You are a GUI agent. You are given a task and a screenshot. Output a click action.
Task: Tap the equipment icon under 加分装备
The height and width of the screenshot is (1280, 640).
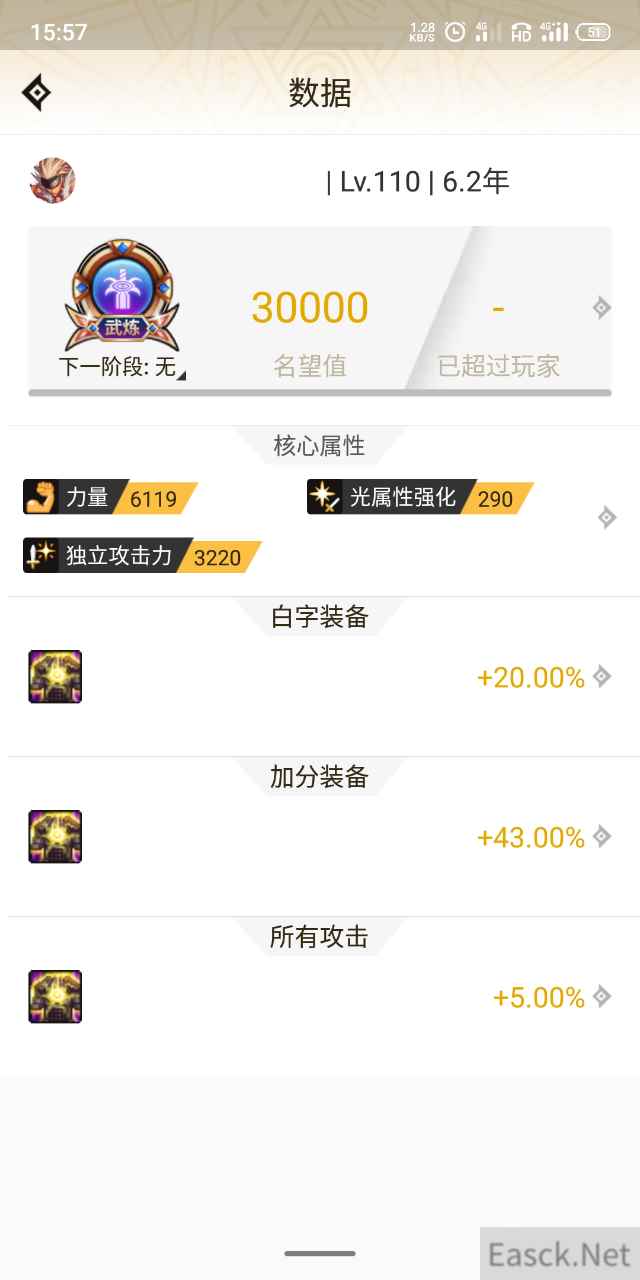[55, 837]
